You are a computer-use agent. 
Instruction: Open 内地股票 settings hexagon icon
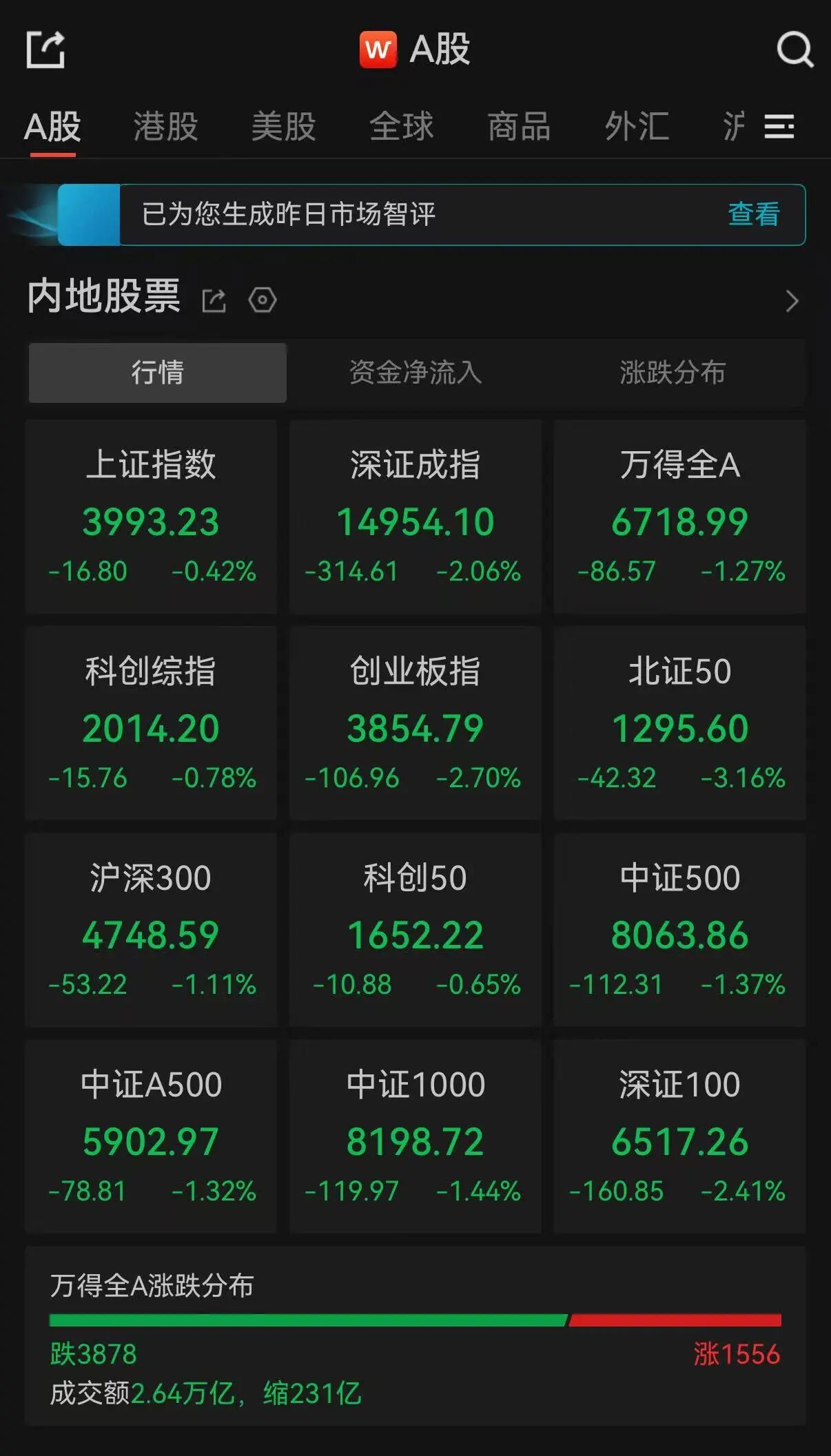pos(263,300)
